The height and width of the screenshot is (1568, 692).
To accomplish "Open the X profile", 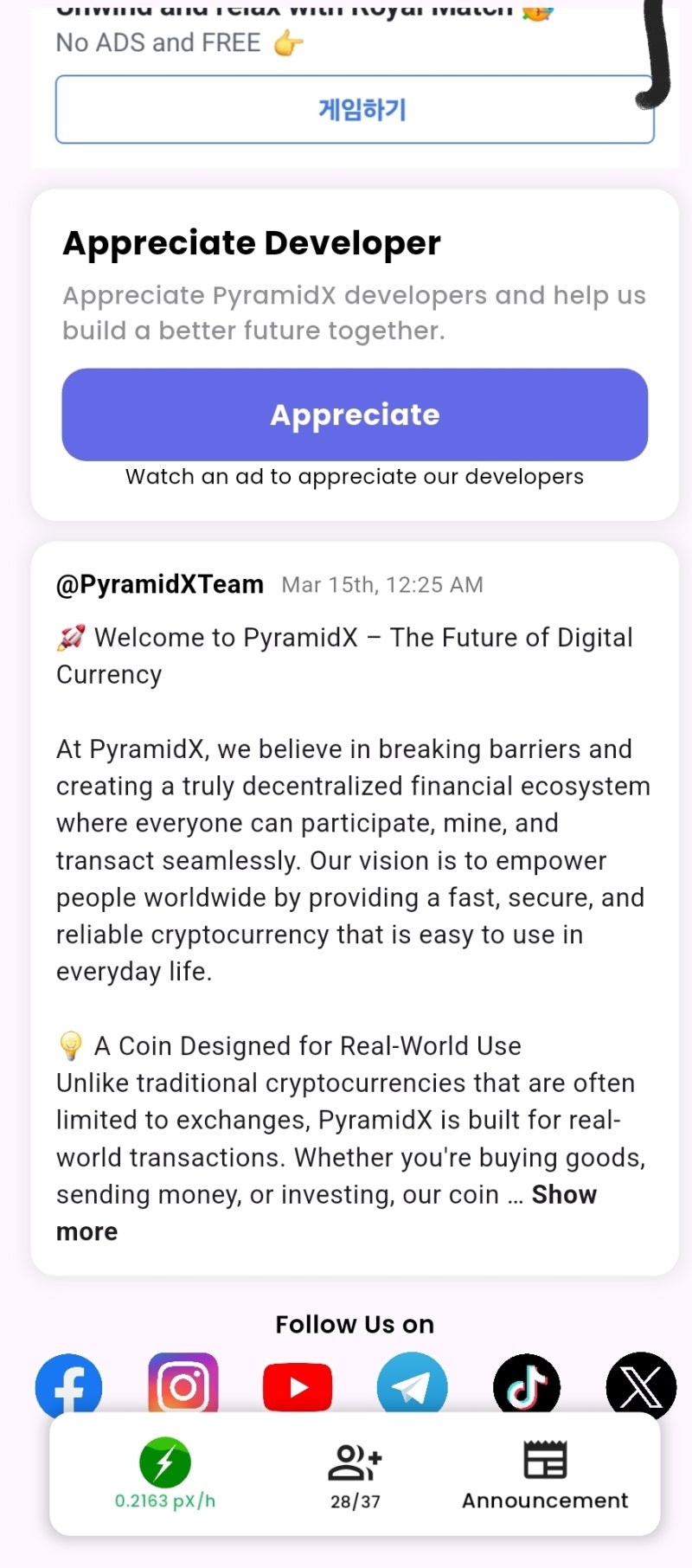I will point(641,1385).
